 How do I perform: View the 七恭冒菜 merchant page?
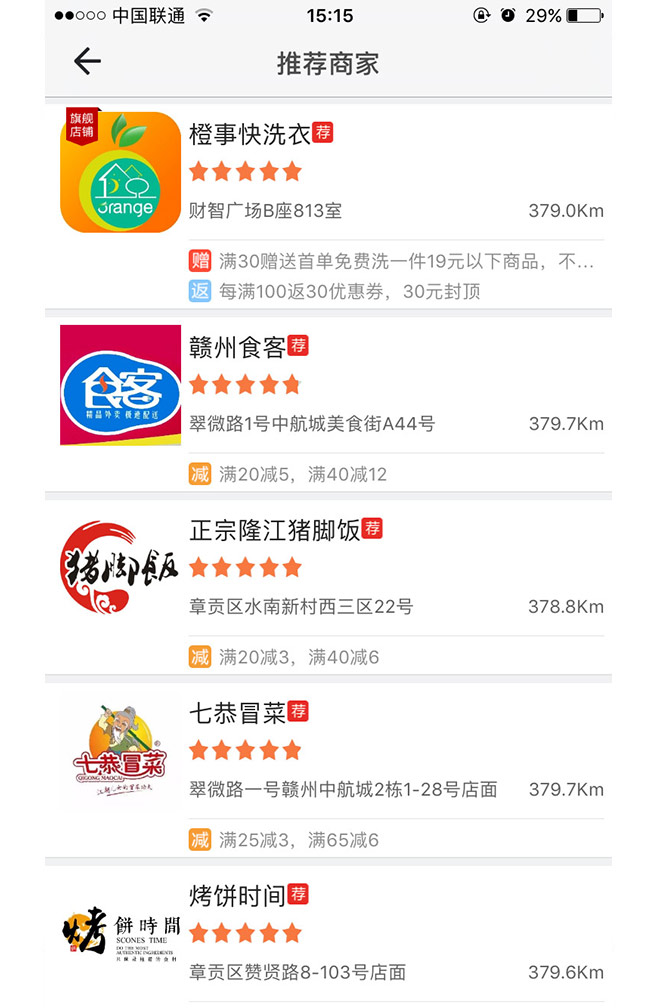237,714
